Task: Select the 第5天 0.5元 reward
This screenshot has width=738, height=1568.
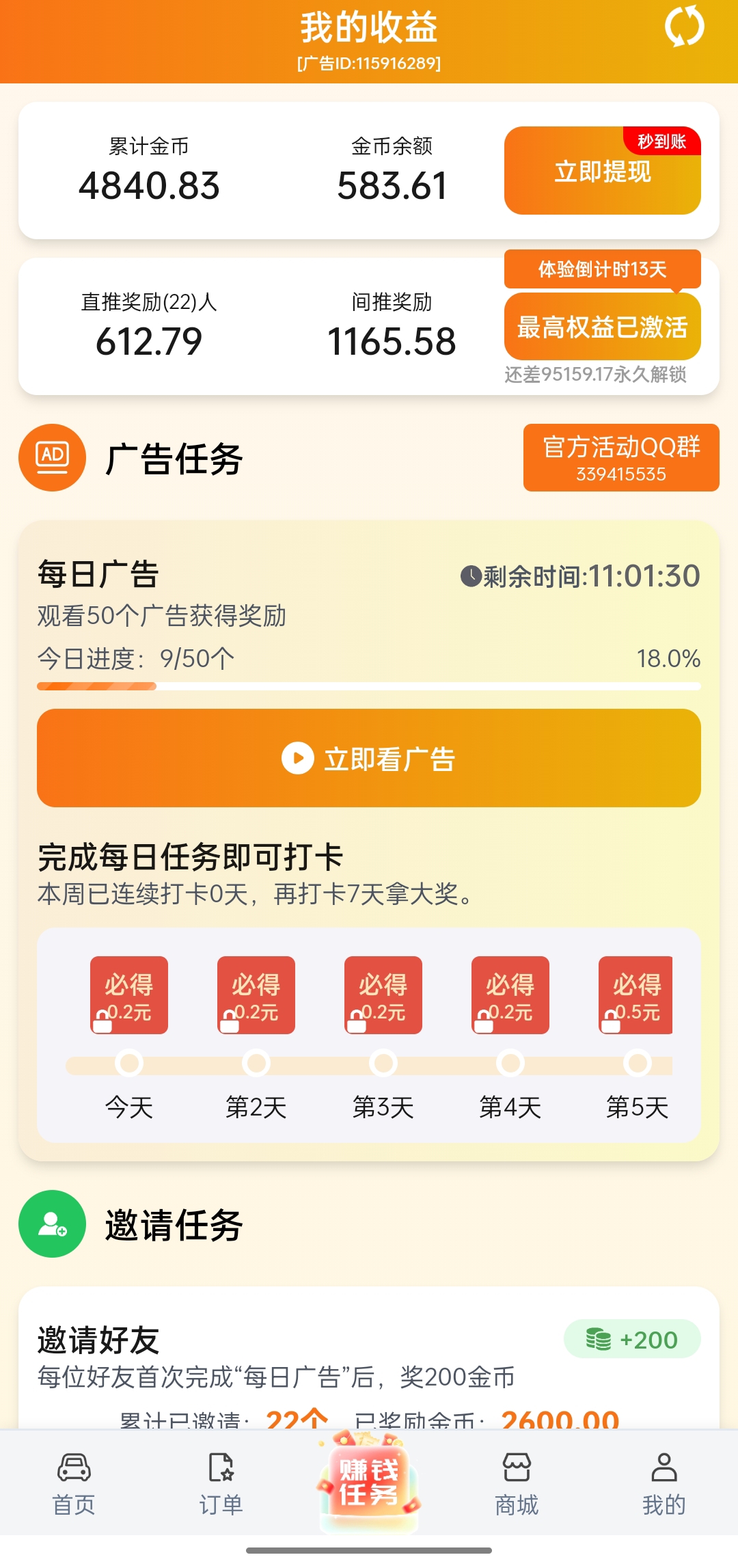Action: [x=636, y=995]
